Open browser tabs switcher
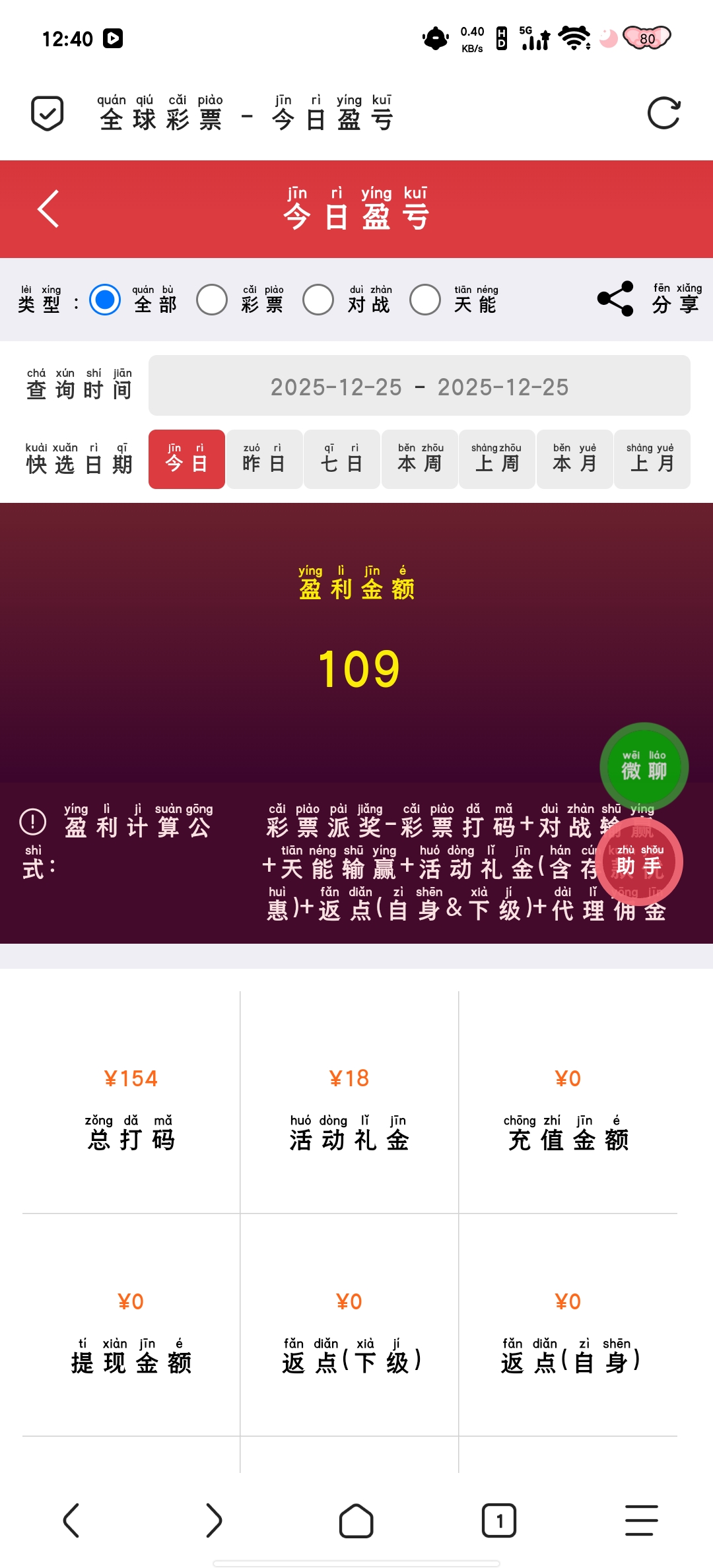713x1568 pixels. pyautogui.click(x=499, y=1520)
